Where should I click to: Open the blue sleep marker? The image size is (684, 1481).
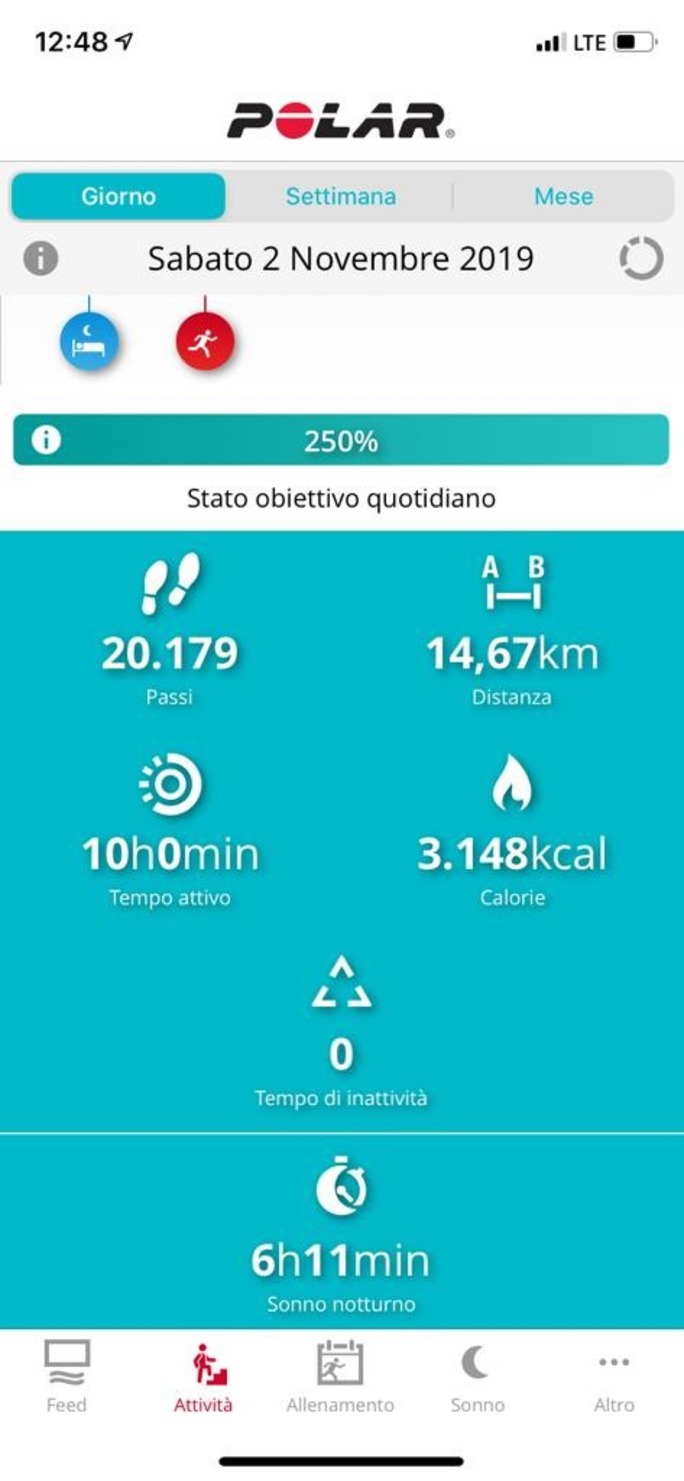90,342
